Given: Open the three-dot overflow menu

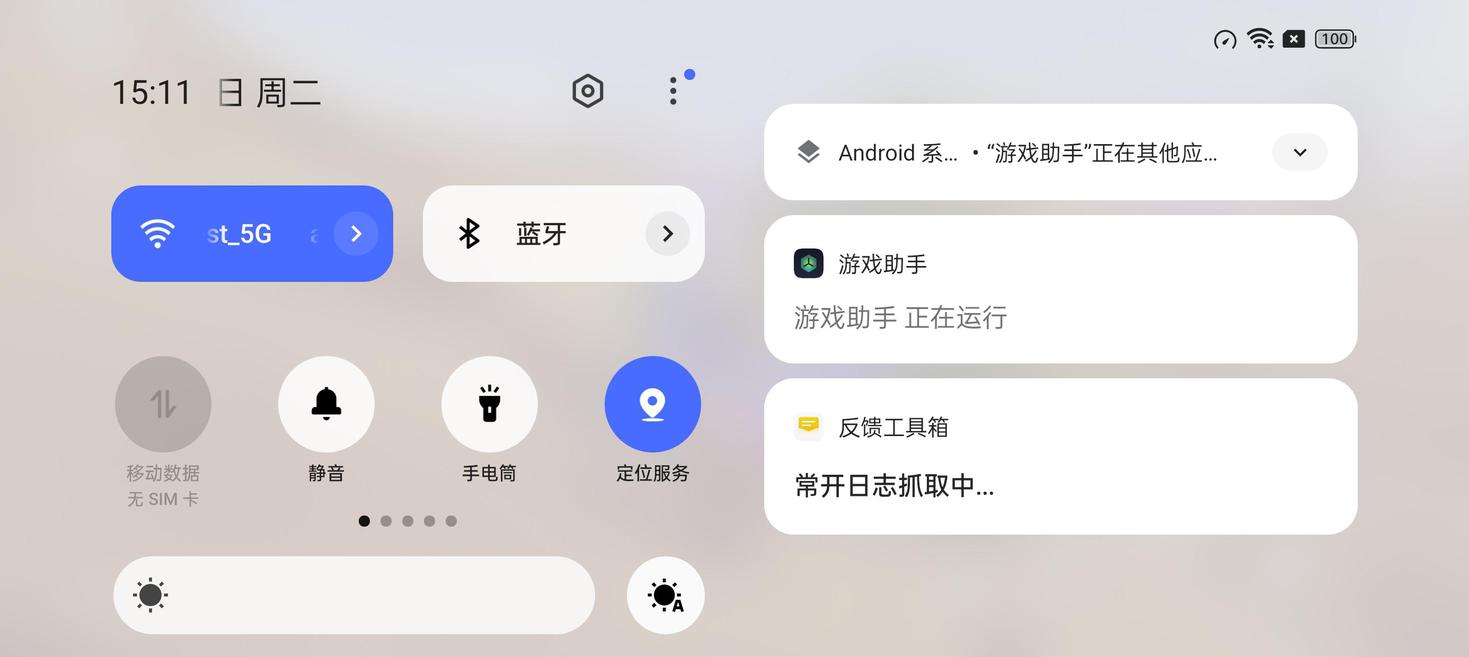Looking at the screenshot, I should pos(673,91).
